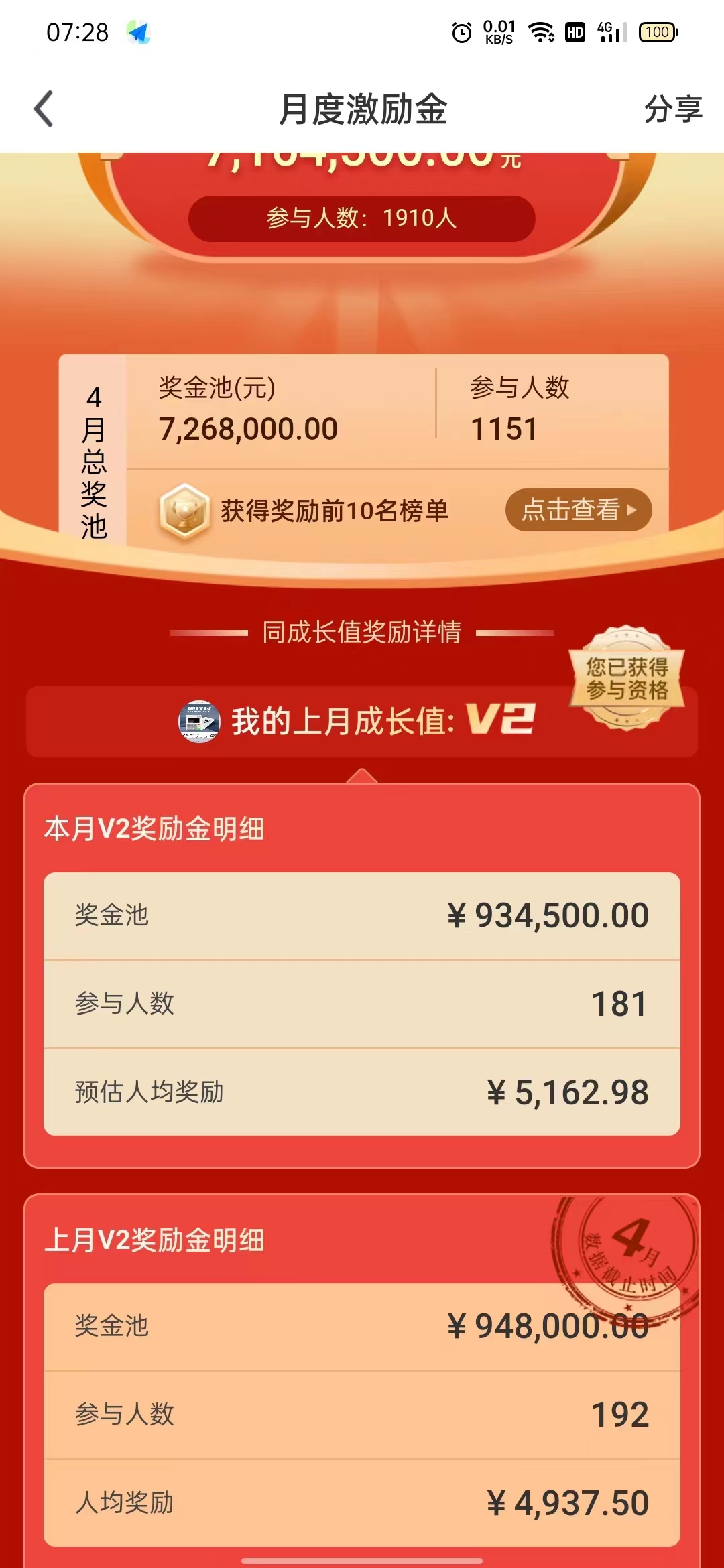The image size is (724, 1568).
Task: Tap 分享 to share this page
Action: [672, 109]
